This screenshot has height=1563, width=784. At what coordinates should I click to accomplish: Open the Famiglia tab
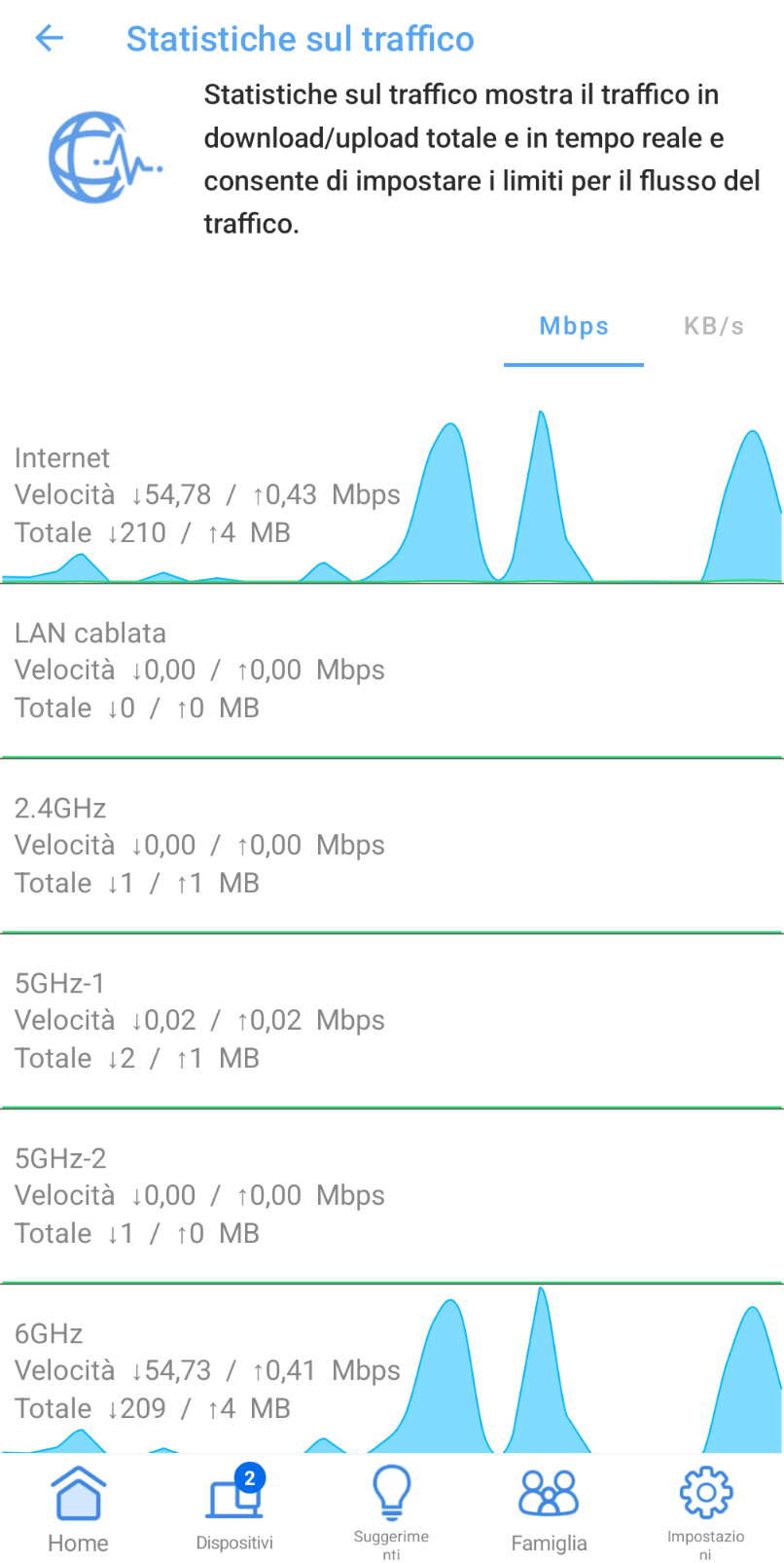pos(549,1508)
